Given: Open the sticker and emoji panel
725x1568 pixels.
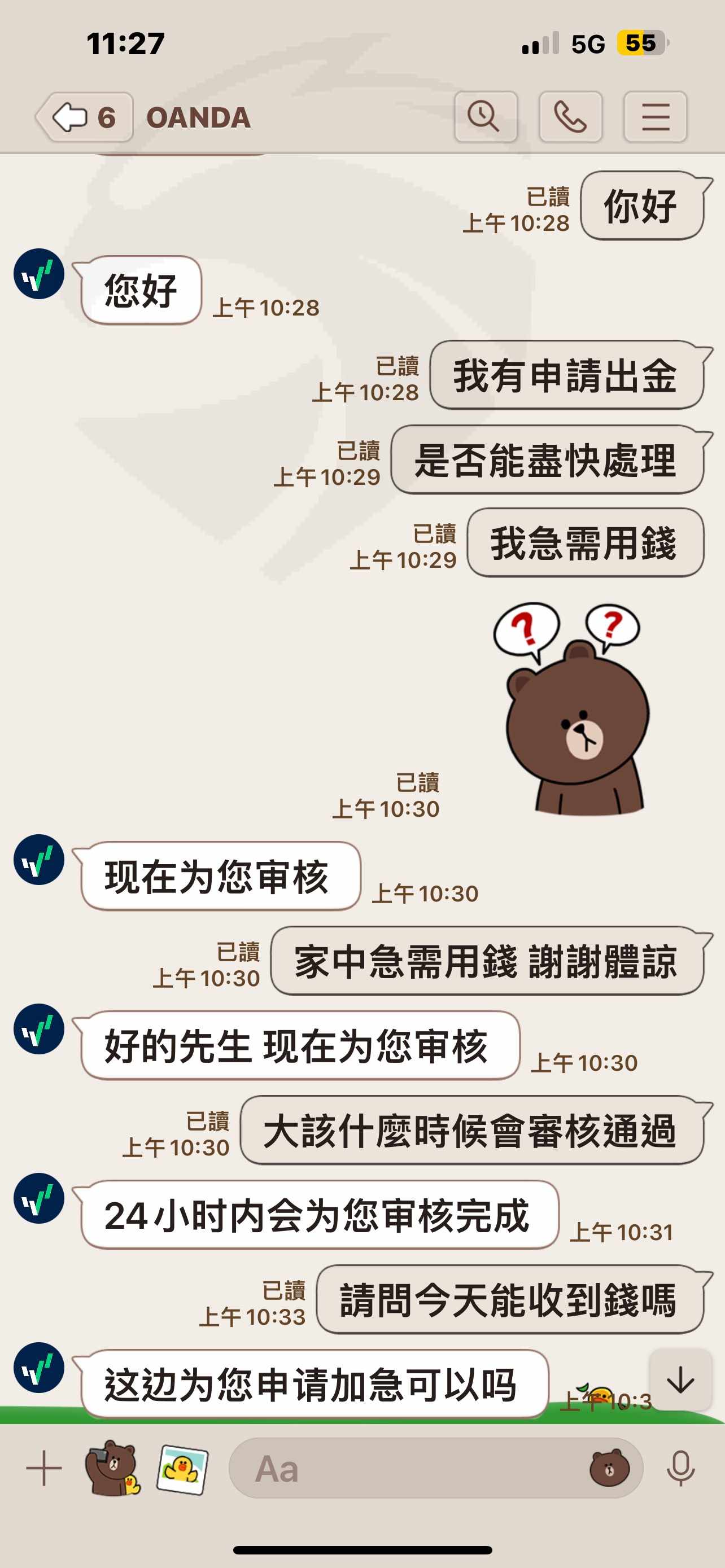Looking at the screenshot, I should [609, 1468].
